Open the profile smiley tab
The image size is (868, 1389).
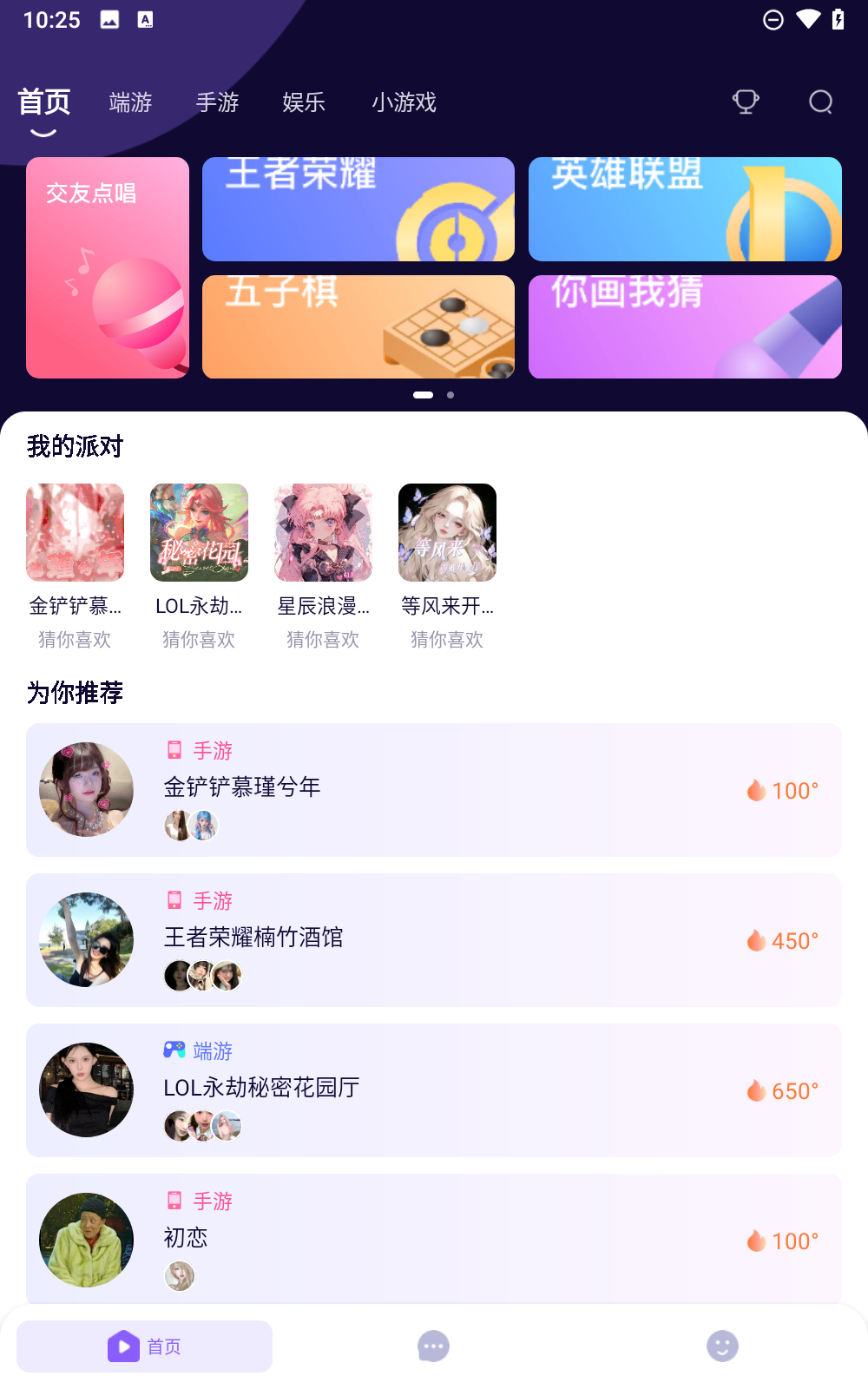pyautogui.click(x=722, y=1346)
